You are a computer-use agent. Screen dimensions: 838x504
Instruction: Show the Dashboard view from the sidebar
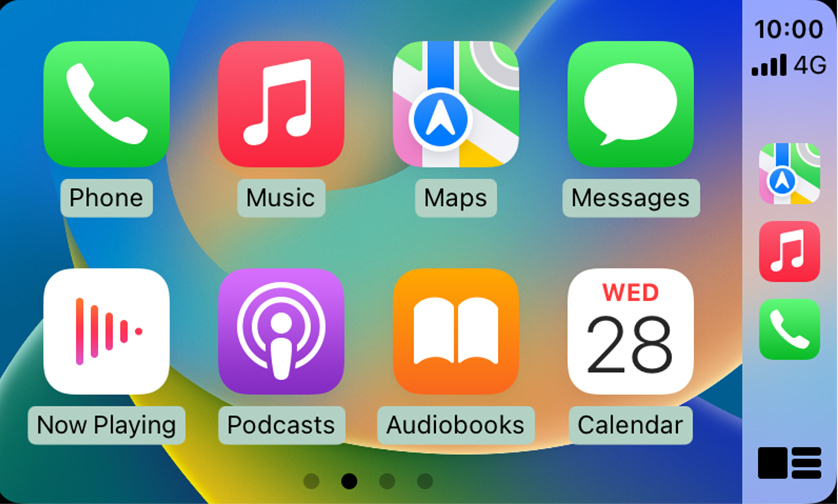[789, 463]
